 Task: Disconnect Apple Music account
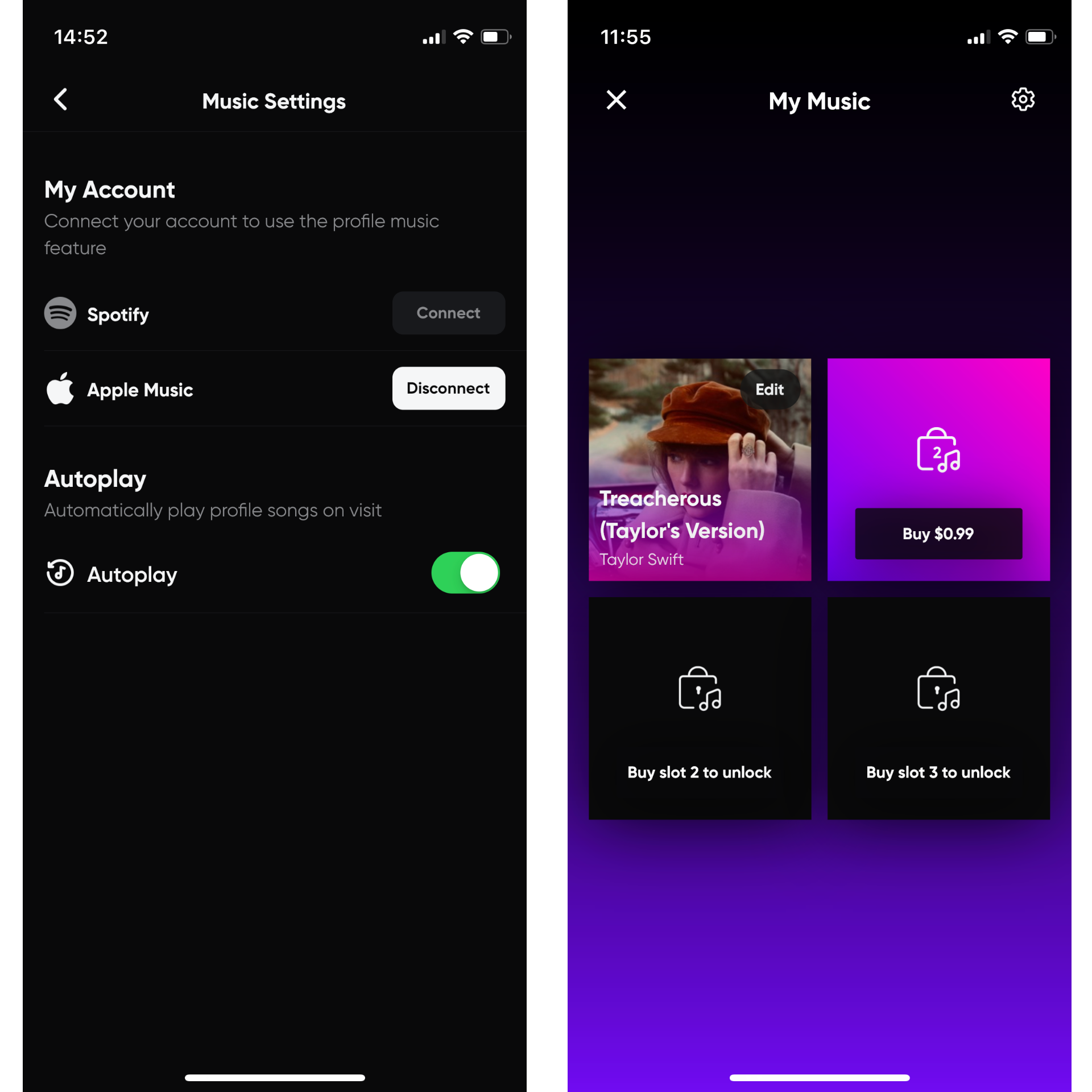click(x=448, y=388)
